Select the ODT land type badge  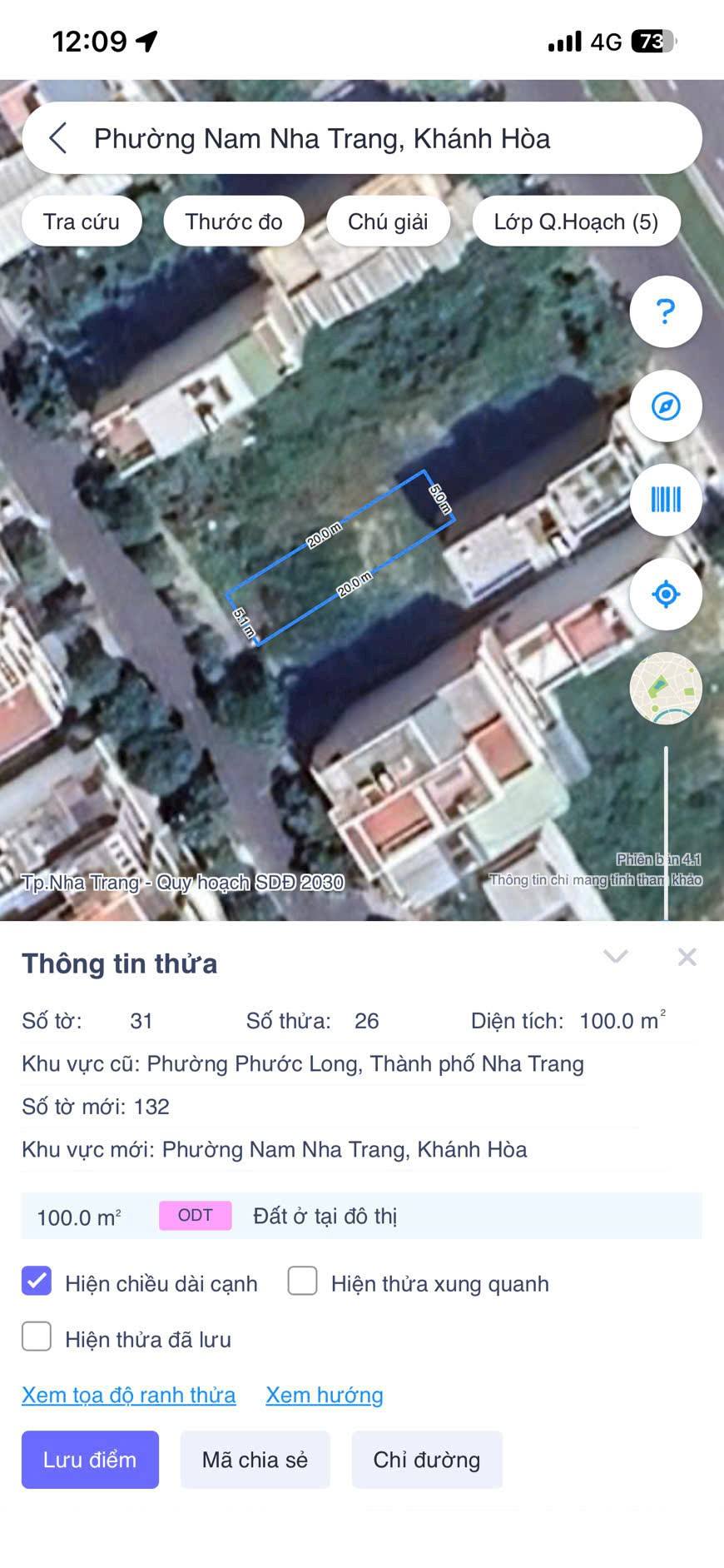195,1215
